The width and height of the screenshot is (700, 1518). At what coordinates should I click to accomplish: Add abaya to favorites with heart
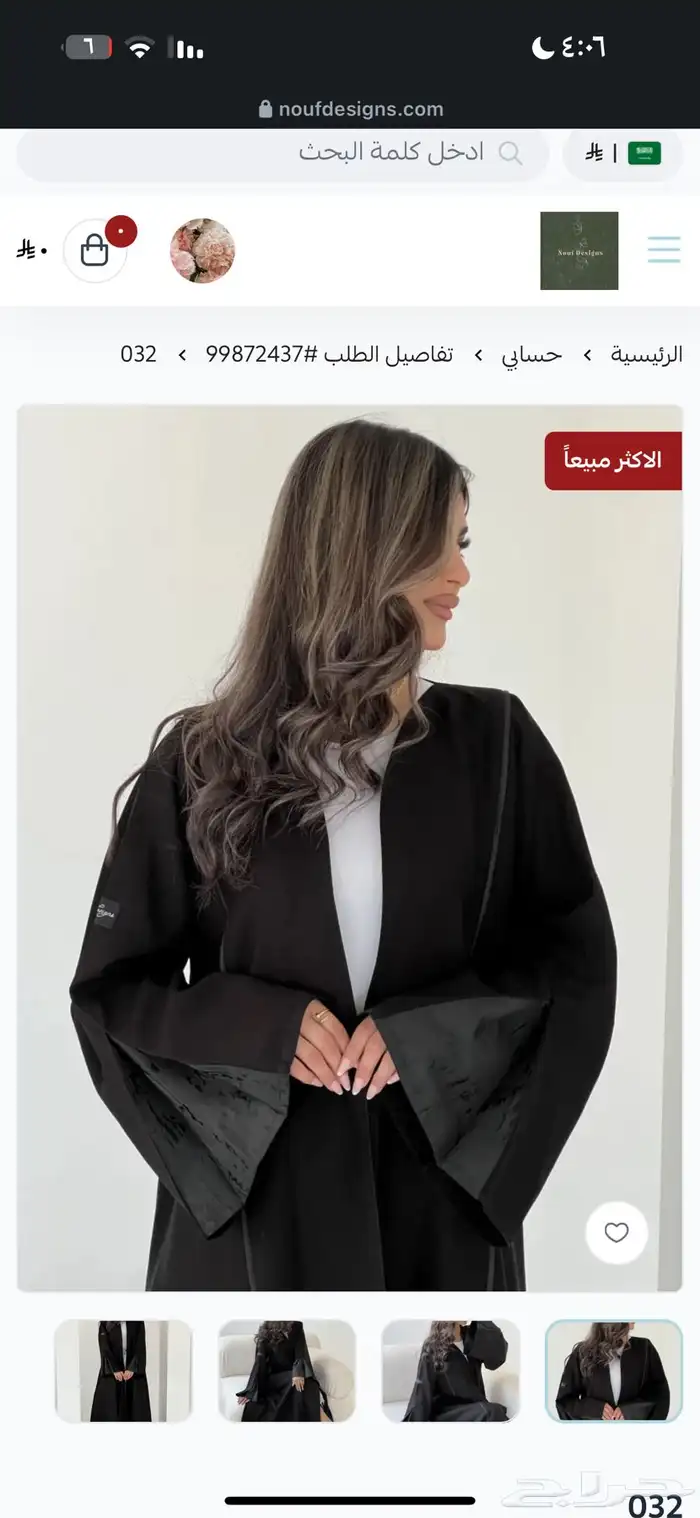616,1232
